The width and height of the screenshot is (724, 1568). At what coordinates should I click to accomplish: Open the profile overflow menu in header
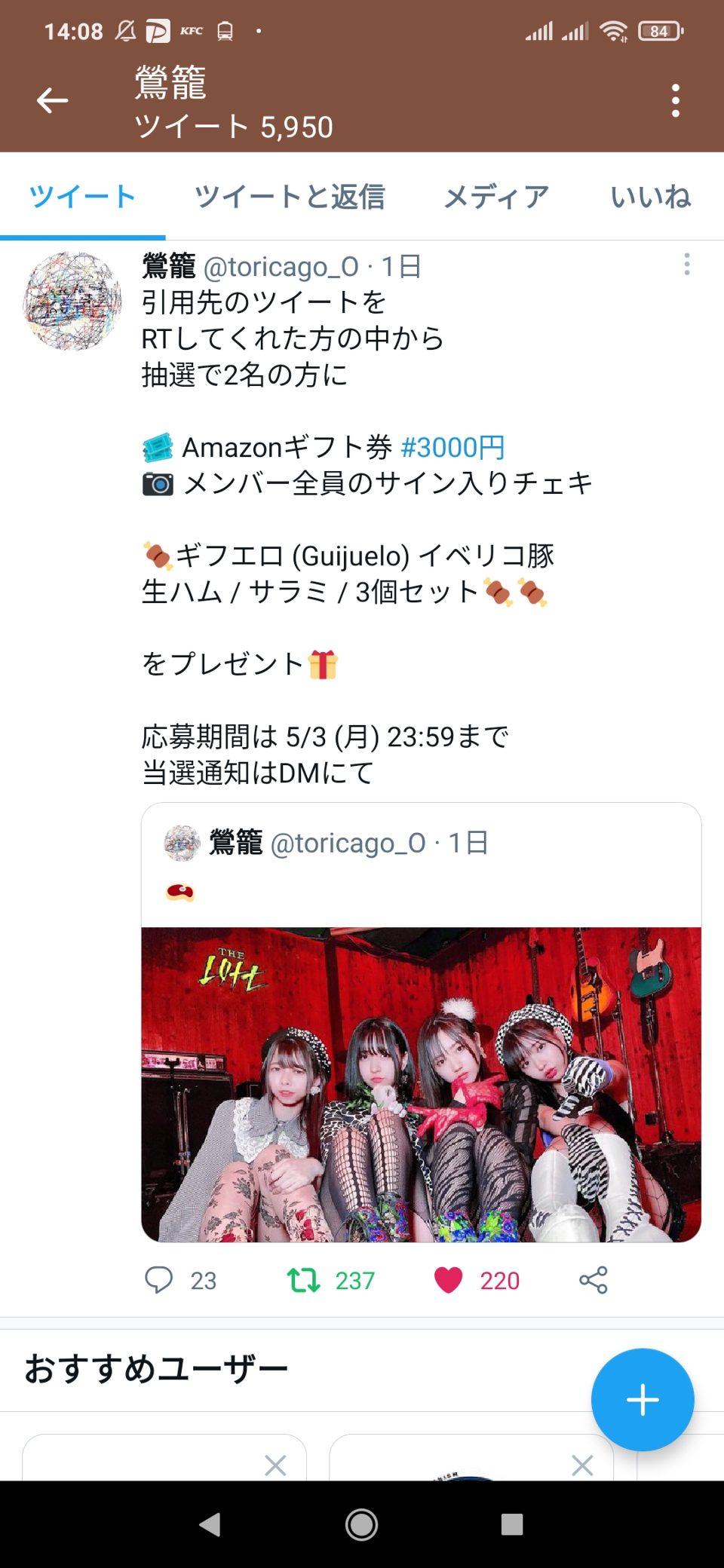point(676,100)
